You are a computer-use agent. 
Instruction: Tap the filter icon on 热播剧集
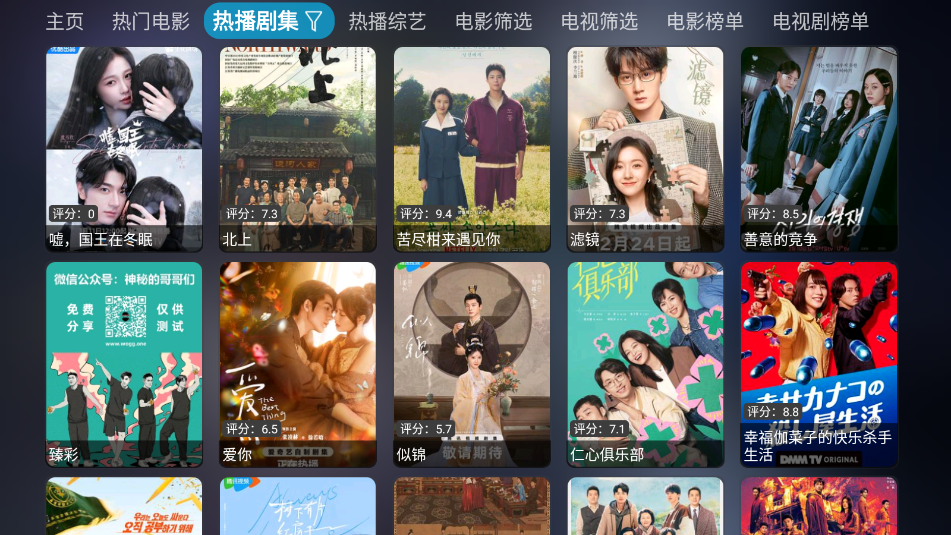pyautogui.click(x=313, y=21)
